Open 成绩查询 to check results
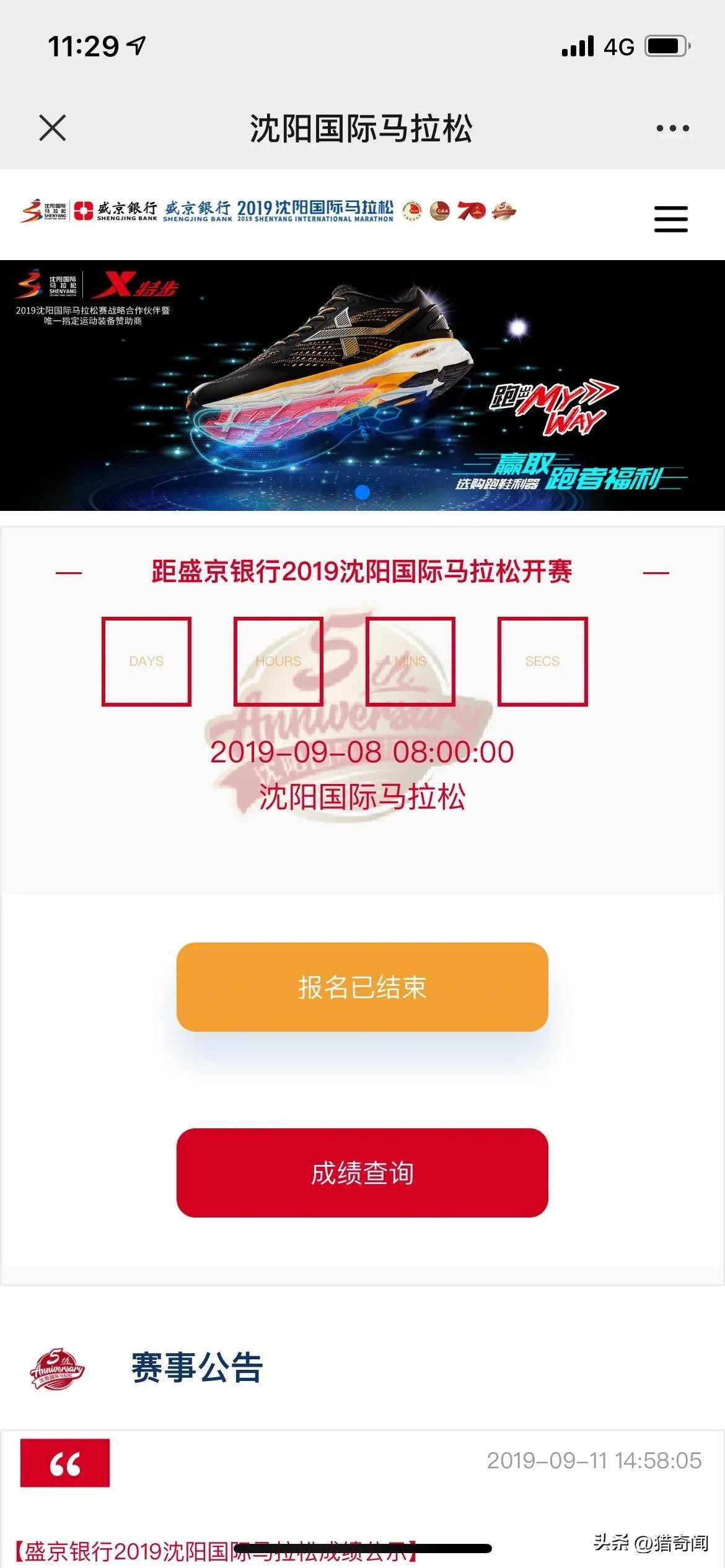The width and height of the screenshot is (725, 1568). [362, 1172]
